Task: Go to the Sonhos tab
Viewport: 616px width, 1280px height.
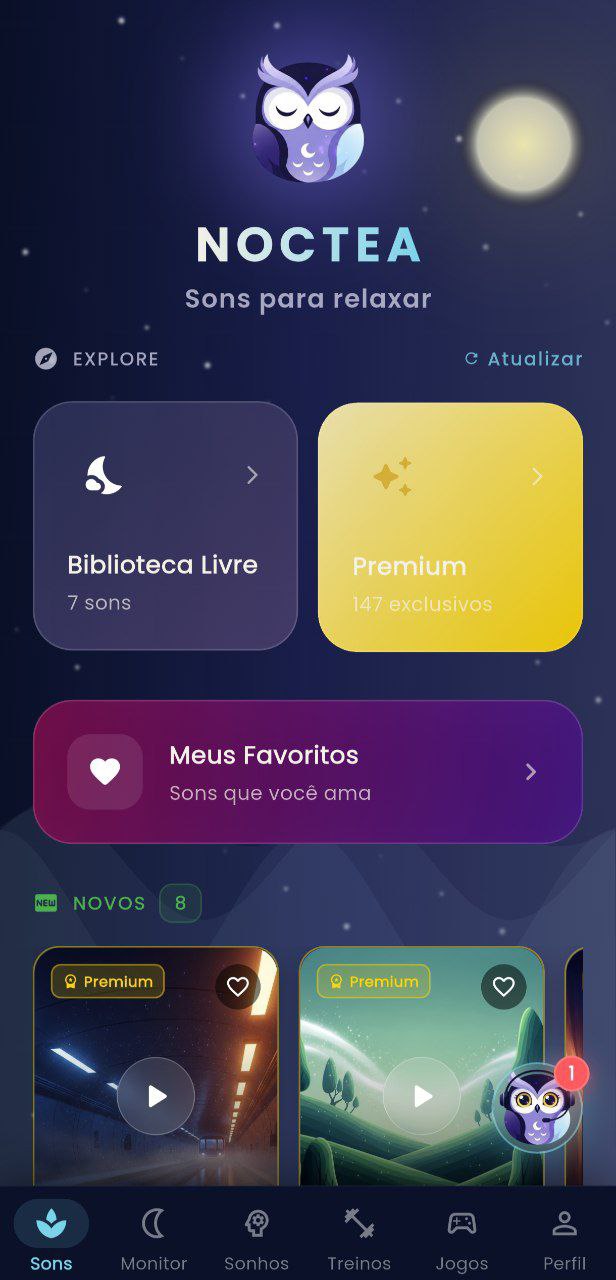Action: pos(256,1238)
